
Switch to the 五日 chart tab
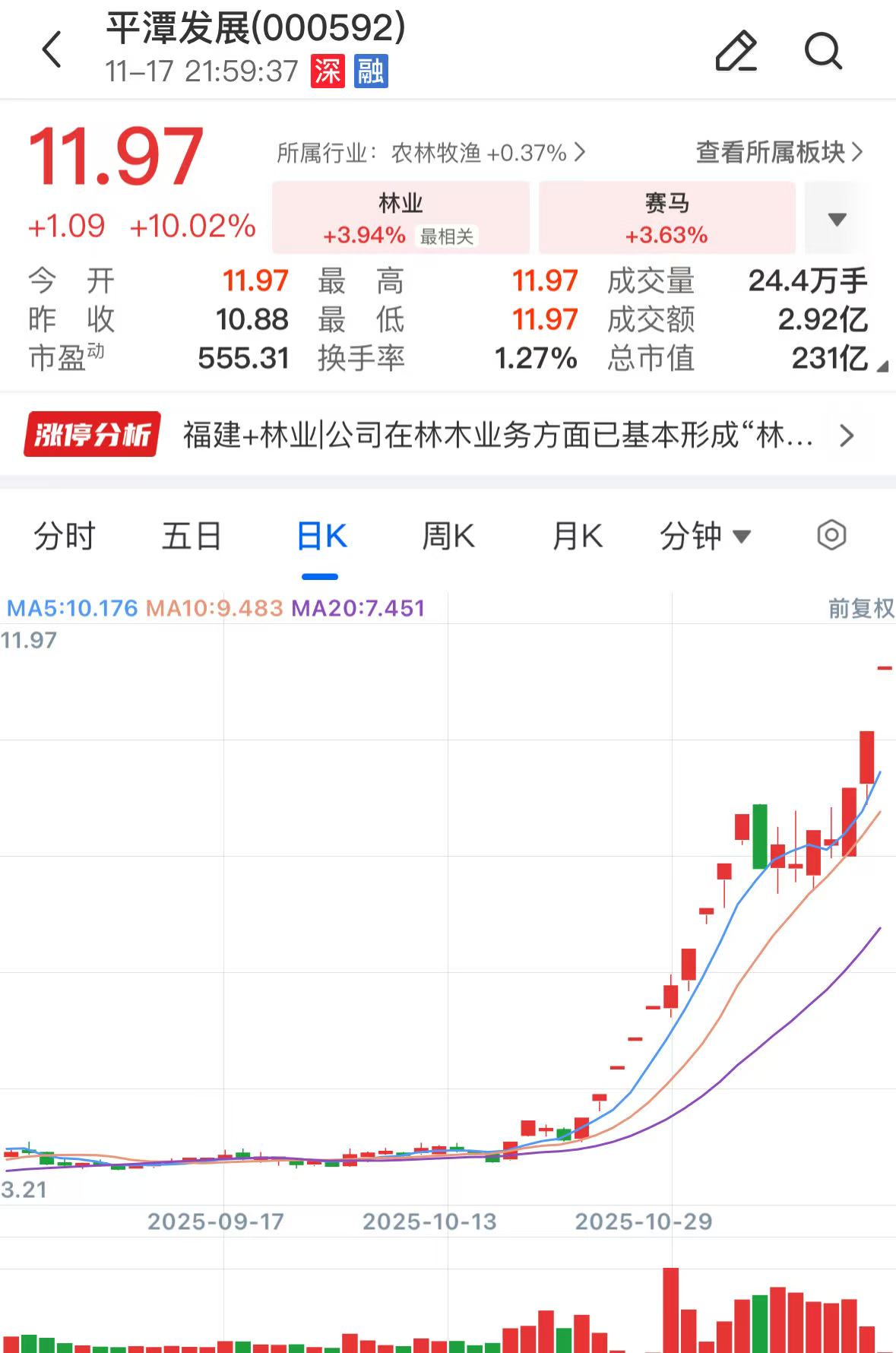click(192, 537)
